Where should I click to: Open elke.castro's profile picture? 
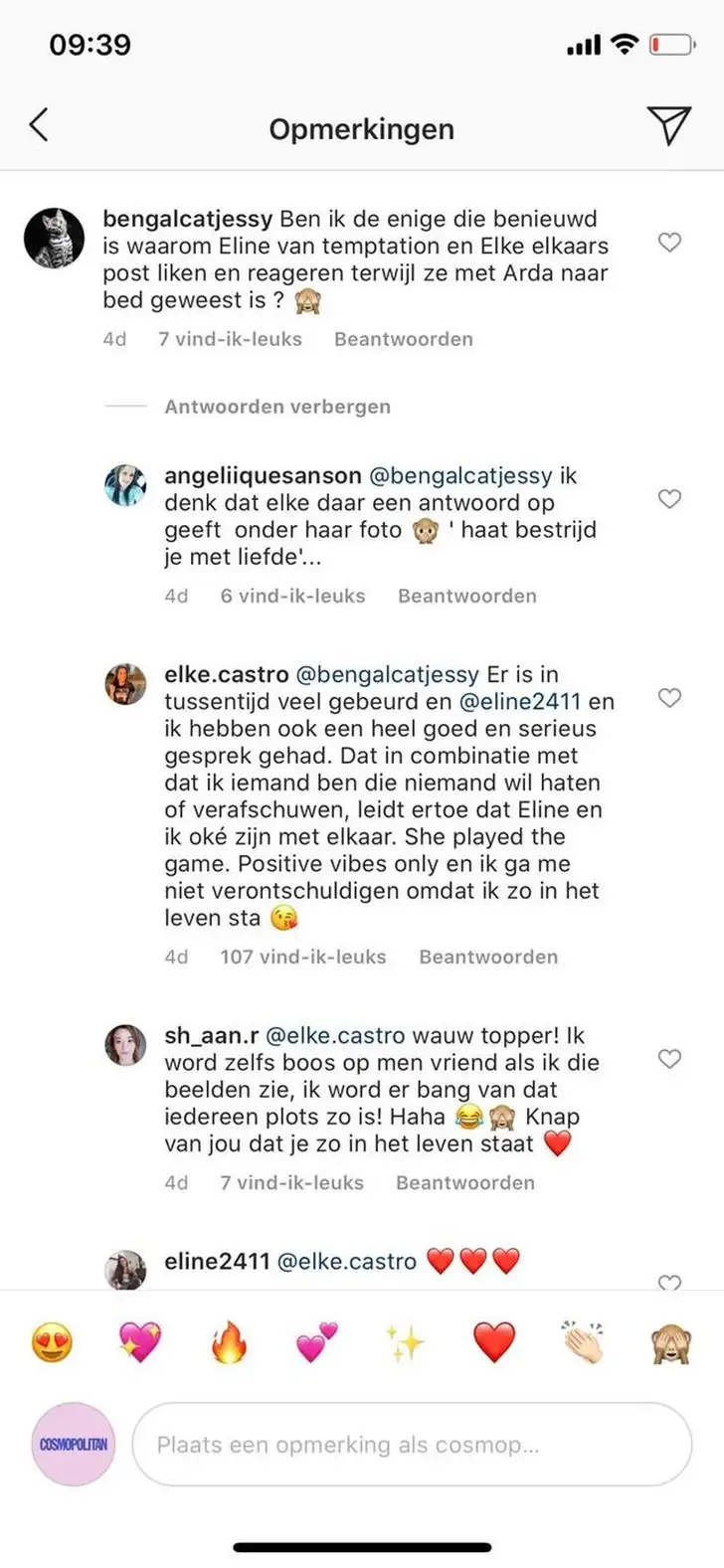pos(126,684)
